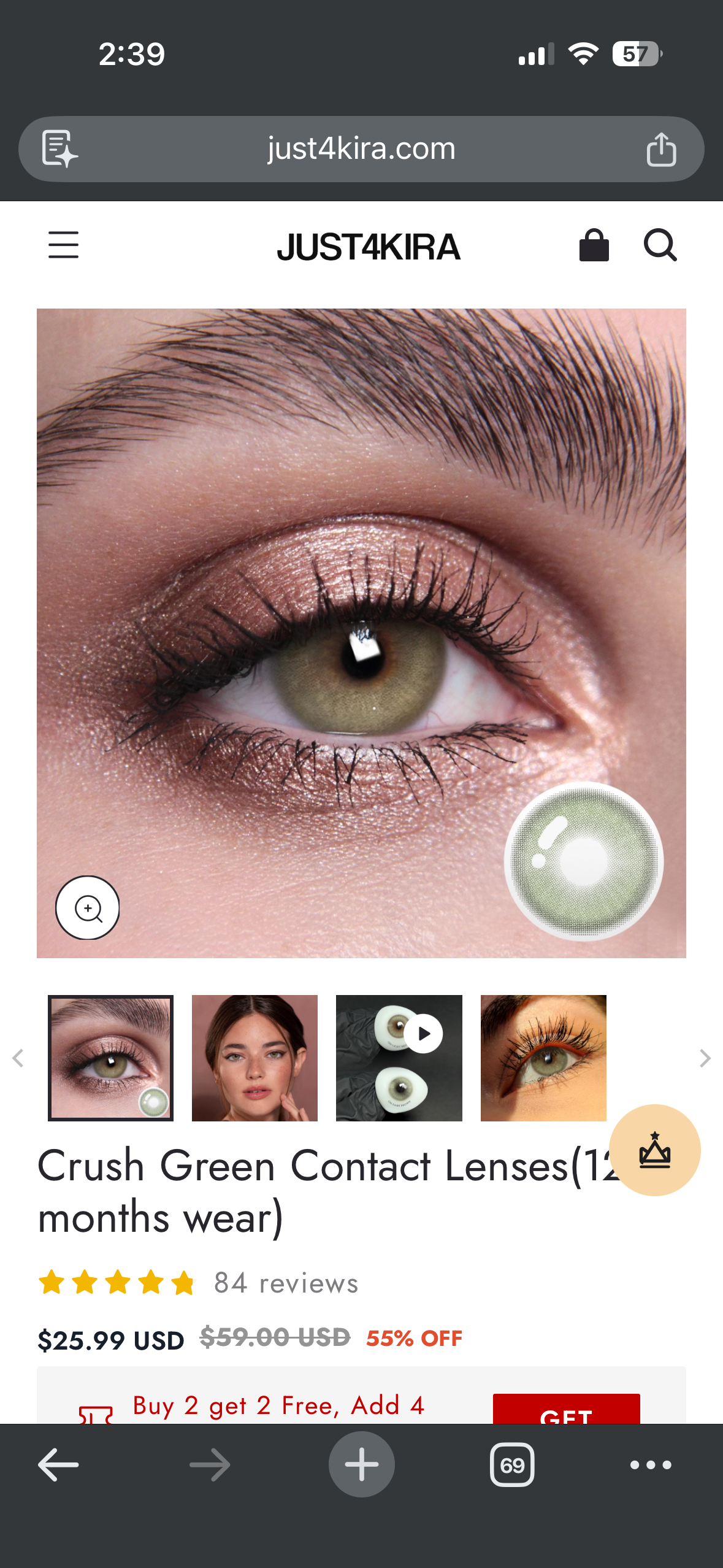This screenshot has height=1568, width=723.
Task: View the 69 open tabs
Action: click(512, 1465)
